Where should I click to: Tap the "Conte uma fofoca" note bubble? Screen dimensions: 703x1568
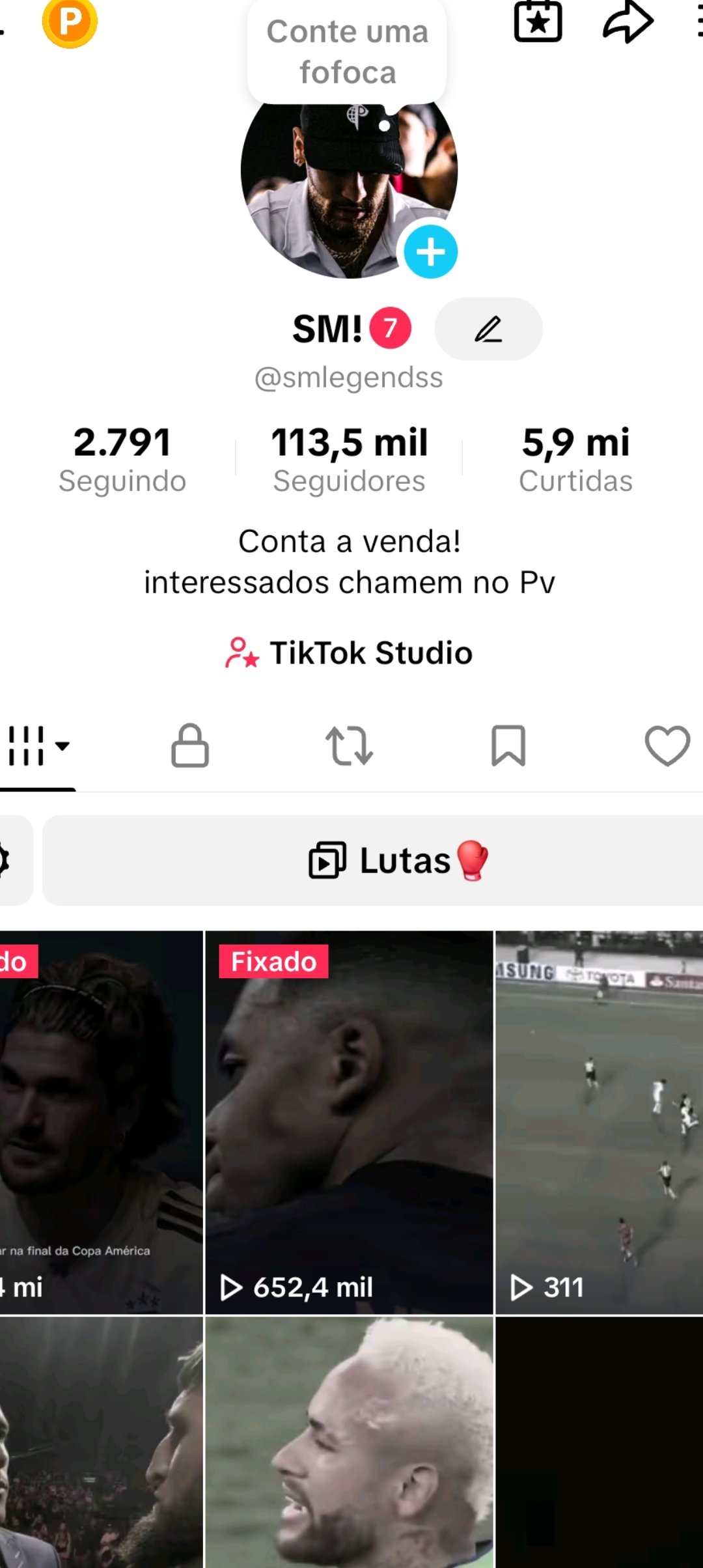tap(347, 52)
